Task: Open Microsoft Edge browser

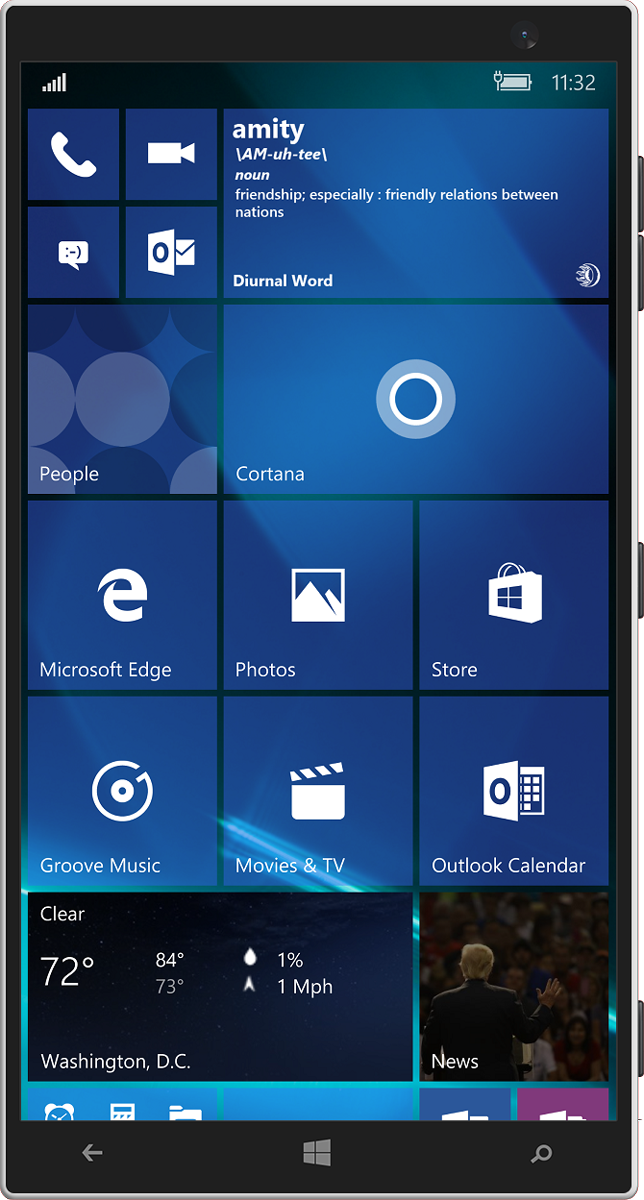Action: click(122, 595)
